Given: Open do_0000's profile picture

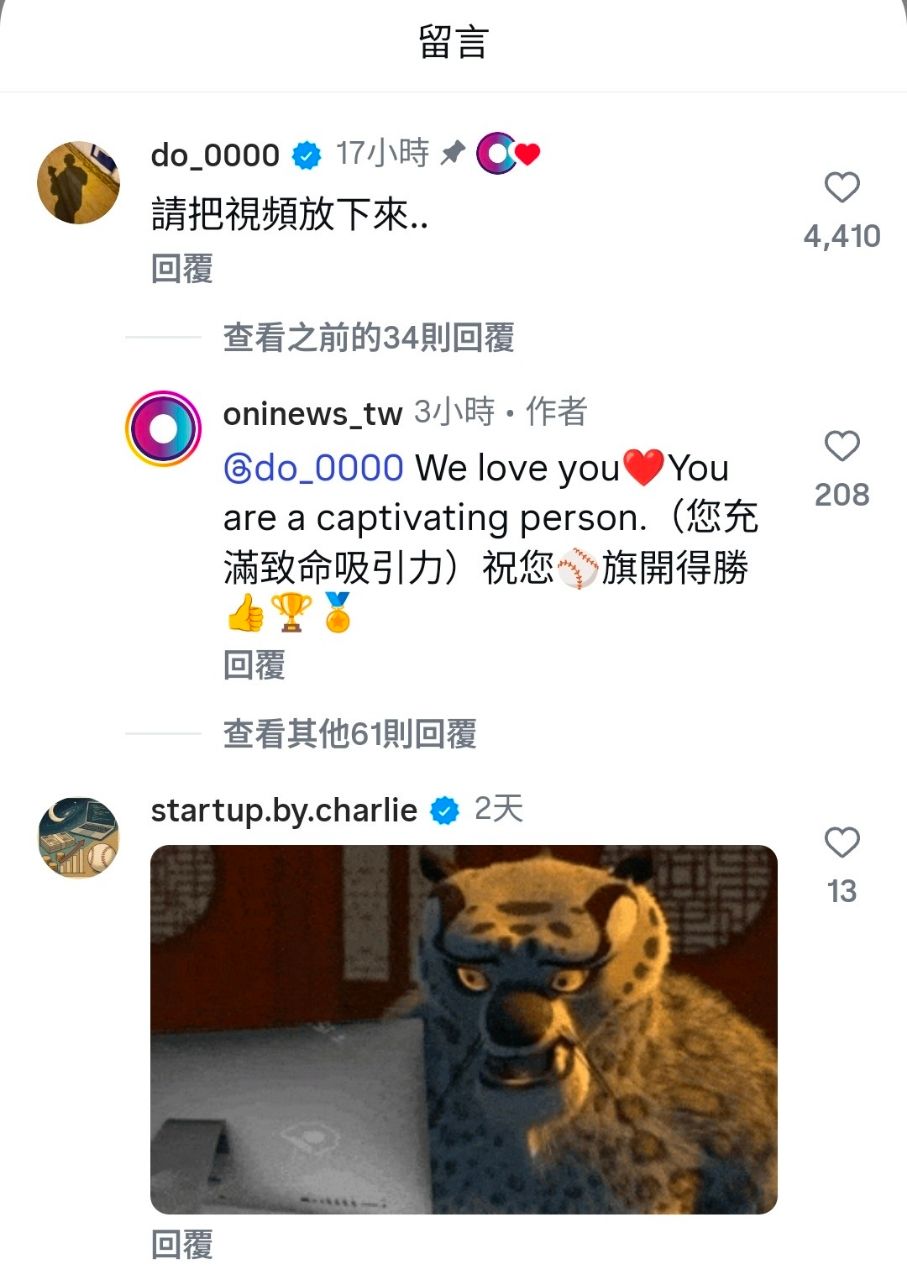Looking at the screenshot, I should coord(78,182).
